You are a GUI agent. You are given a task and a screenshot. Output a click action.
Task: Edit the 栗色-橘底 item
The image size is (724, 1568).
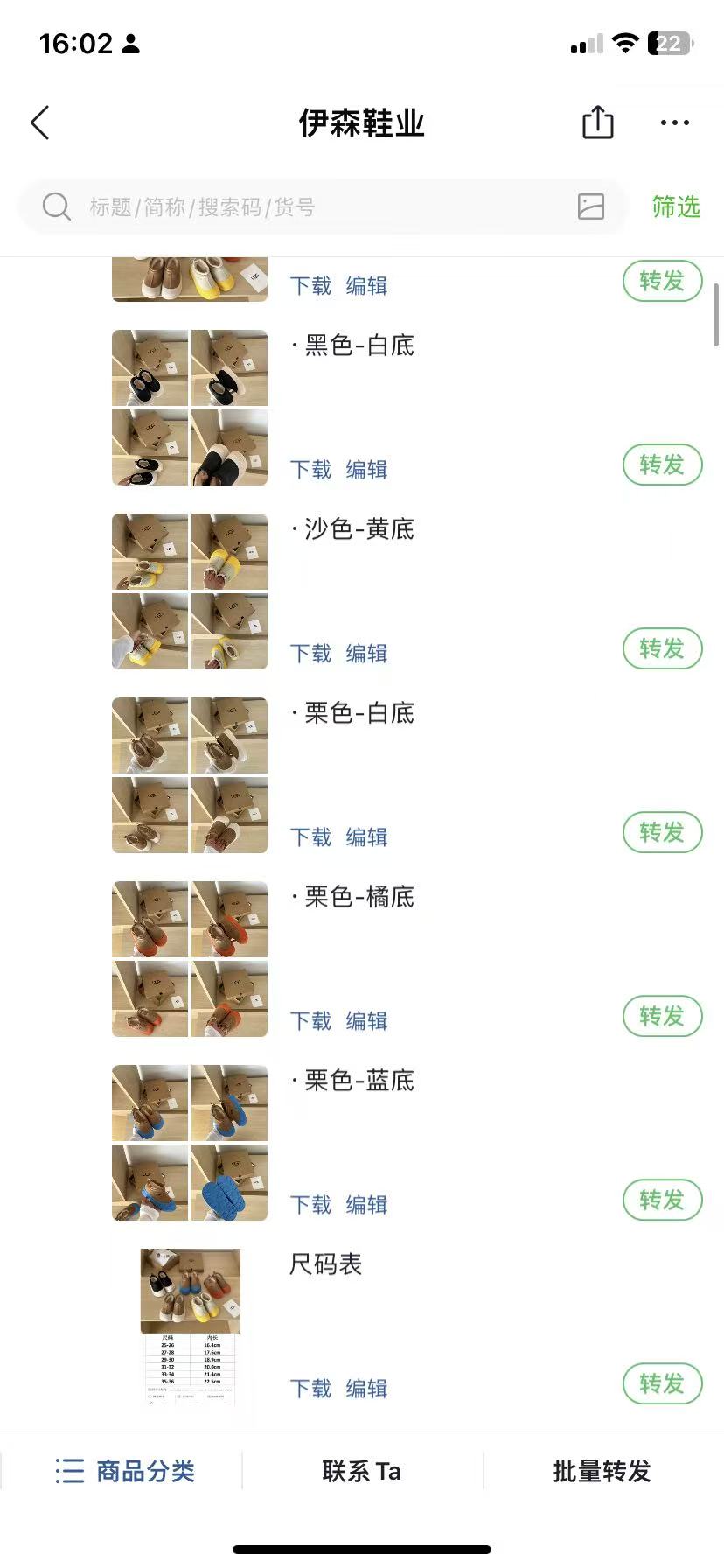coord(366,1021)
